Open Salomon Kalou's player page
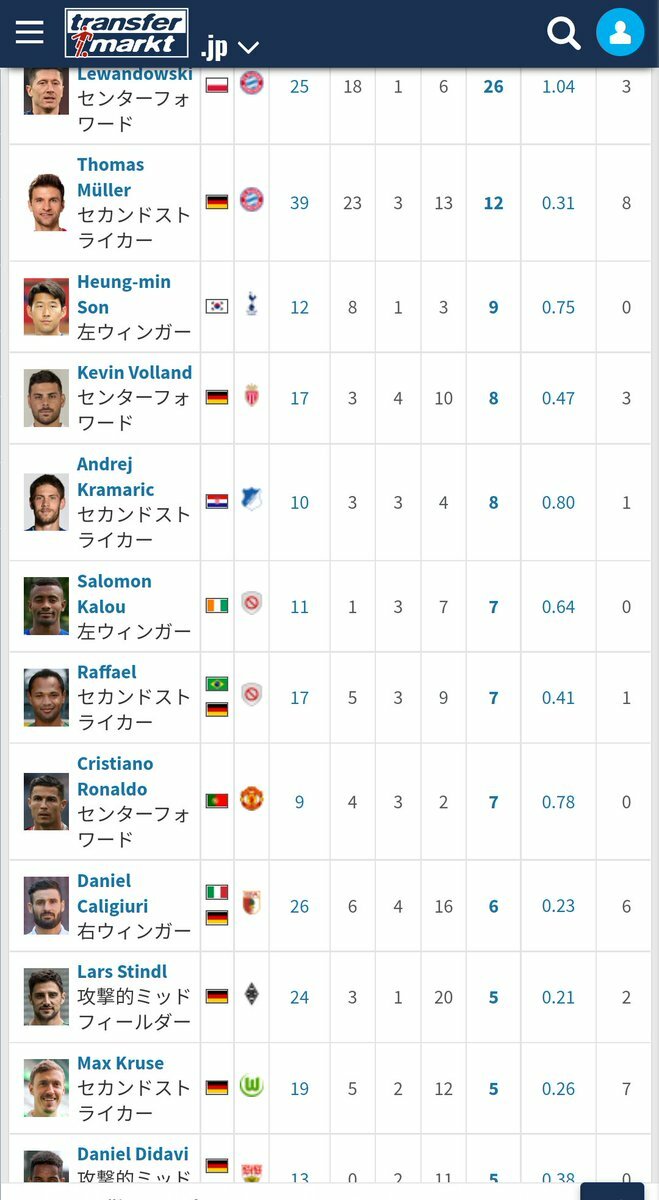Viewport: 659px width, 1200px height. coord(114,594)
